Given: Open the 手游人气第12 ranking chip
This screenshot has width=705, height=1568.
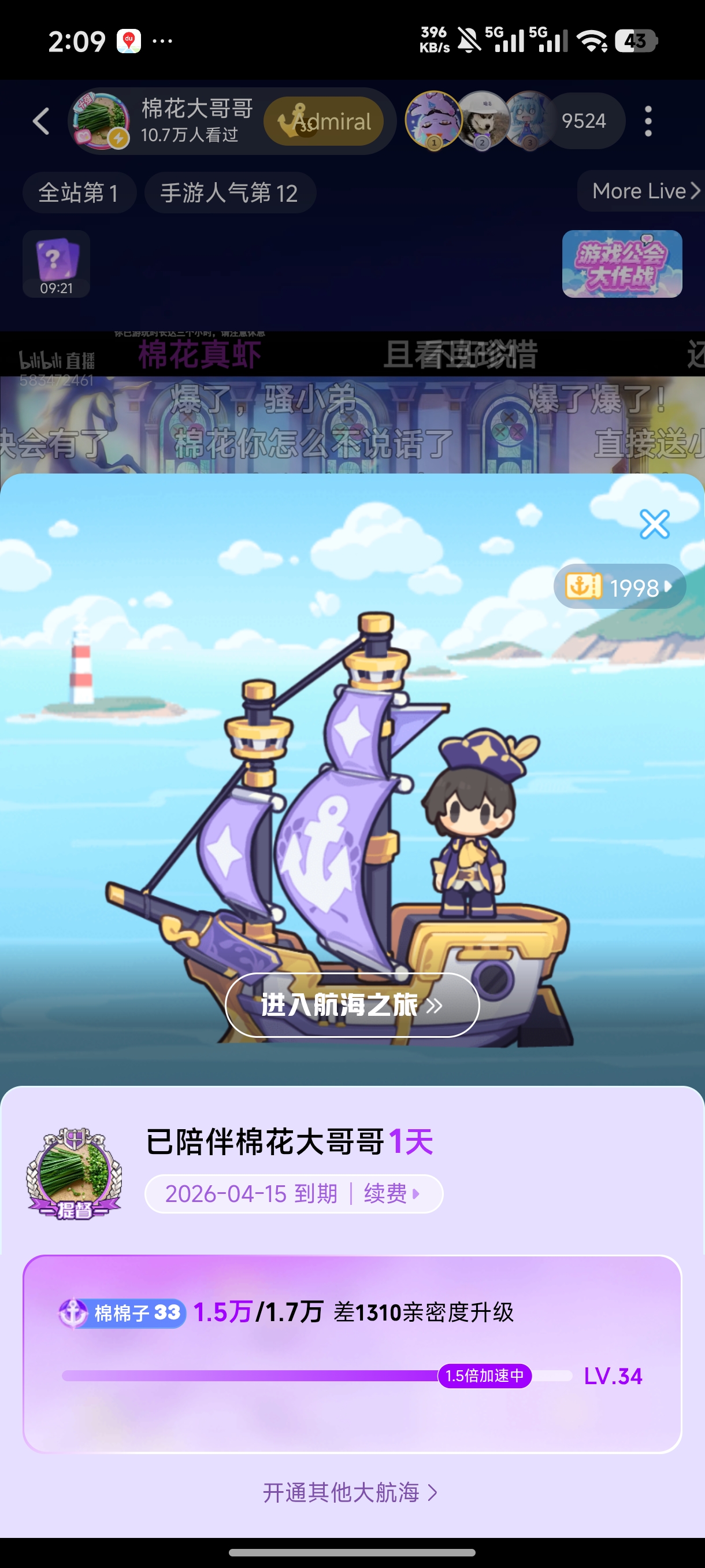Looking at the screenshot, I should (x=229, y=193).
